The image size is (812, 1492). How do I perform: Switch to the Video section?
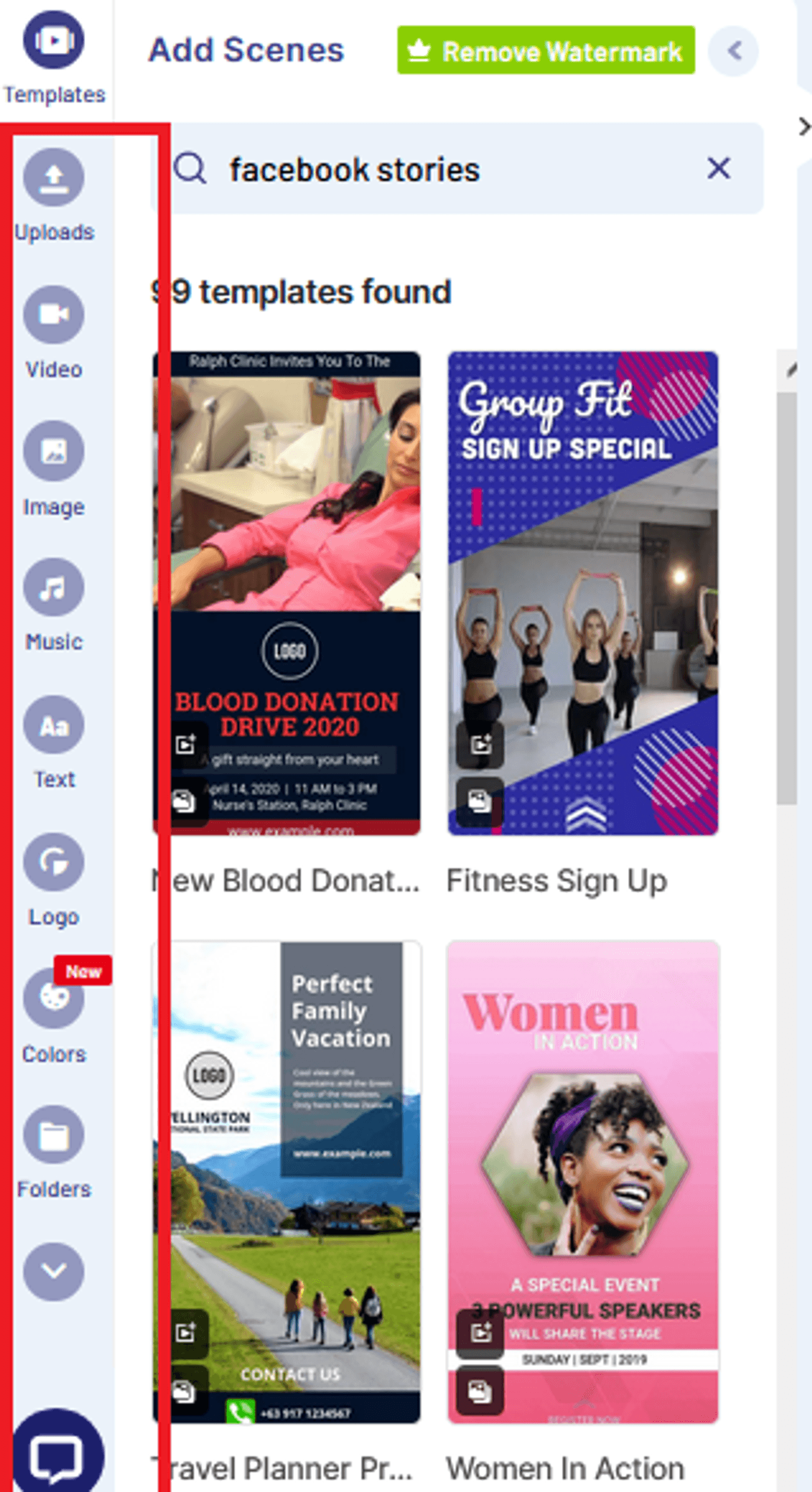[53, 314]
